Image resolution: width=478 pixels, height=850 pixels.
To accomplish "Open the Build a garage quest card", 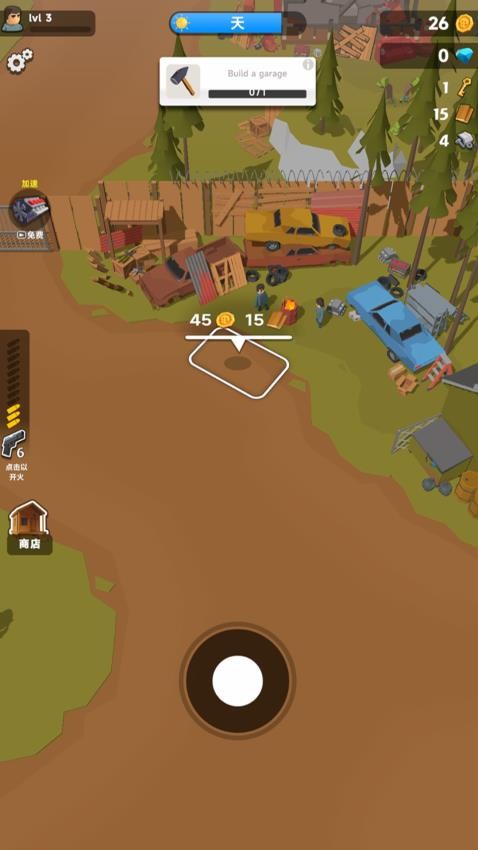I will pos(237,82).
